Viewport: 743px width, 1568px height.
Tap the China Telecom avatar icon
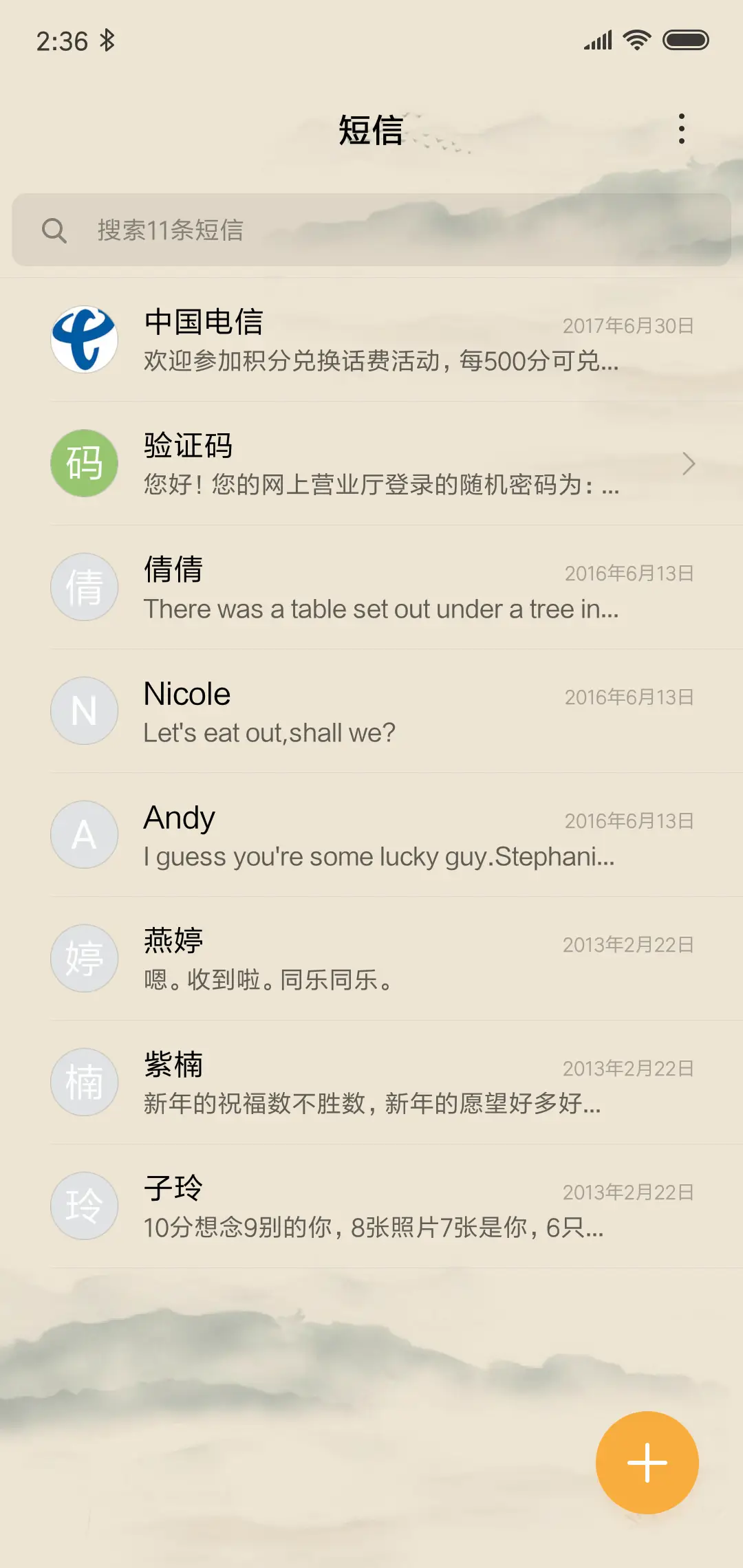point(84,339)
